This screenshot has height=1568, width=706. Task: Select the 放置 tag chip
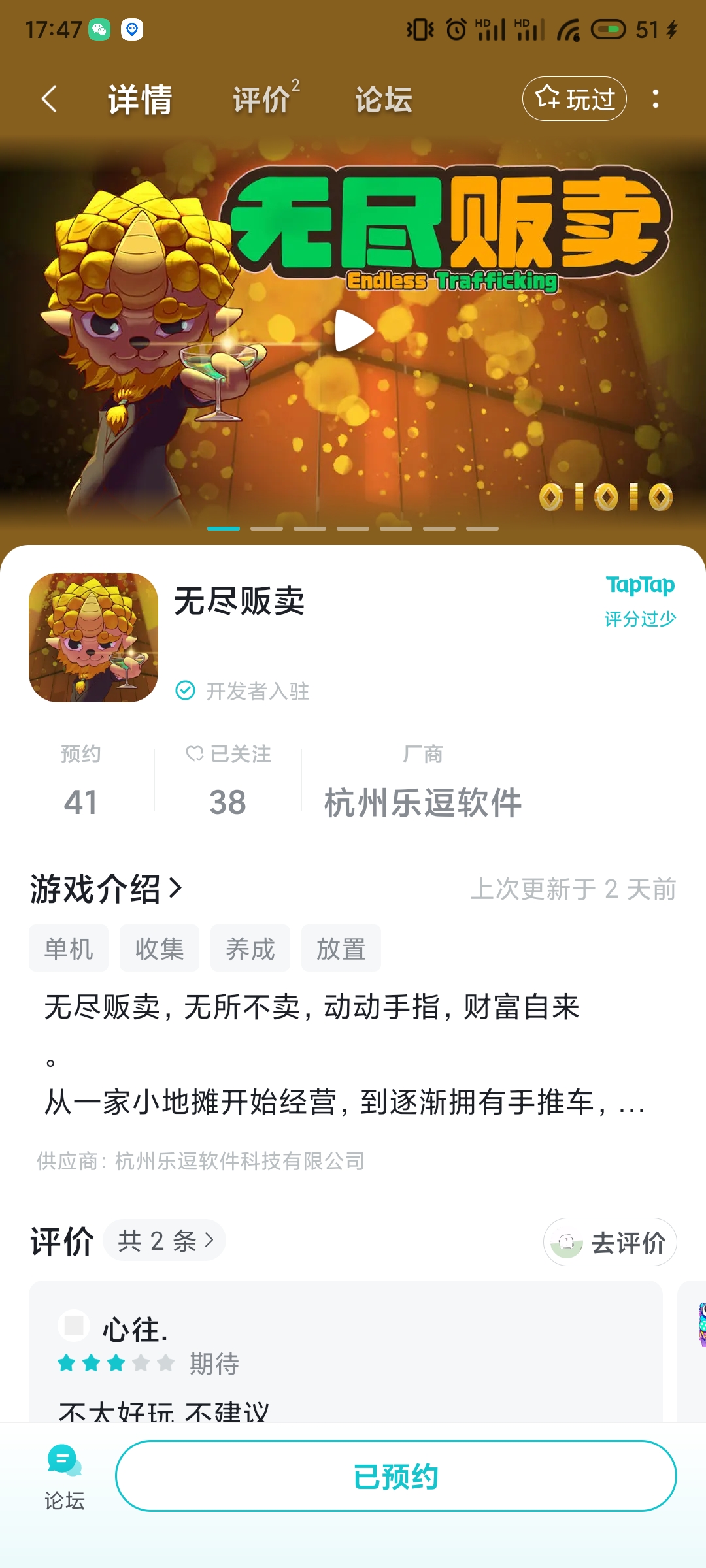[x=341, y=949]
